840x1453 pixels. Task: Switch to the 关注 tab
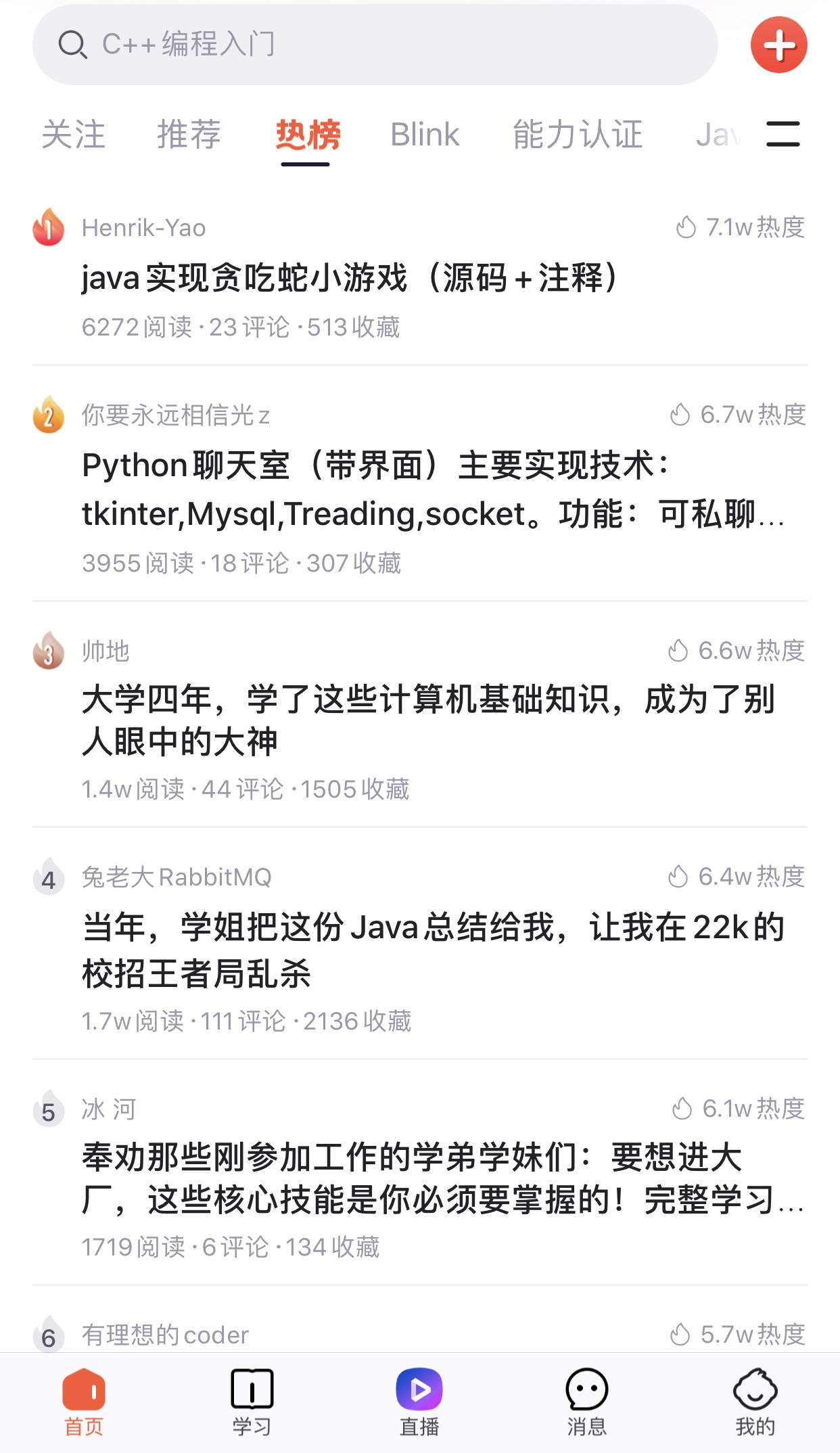point(74,135)
